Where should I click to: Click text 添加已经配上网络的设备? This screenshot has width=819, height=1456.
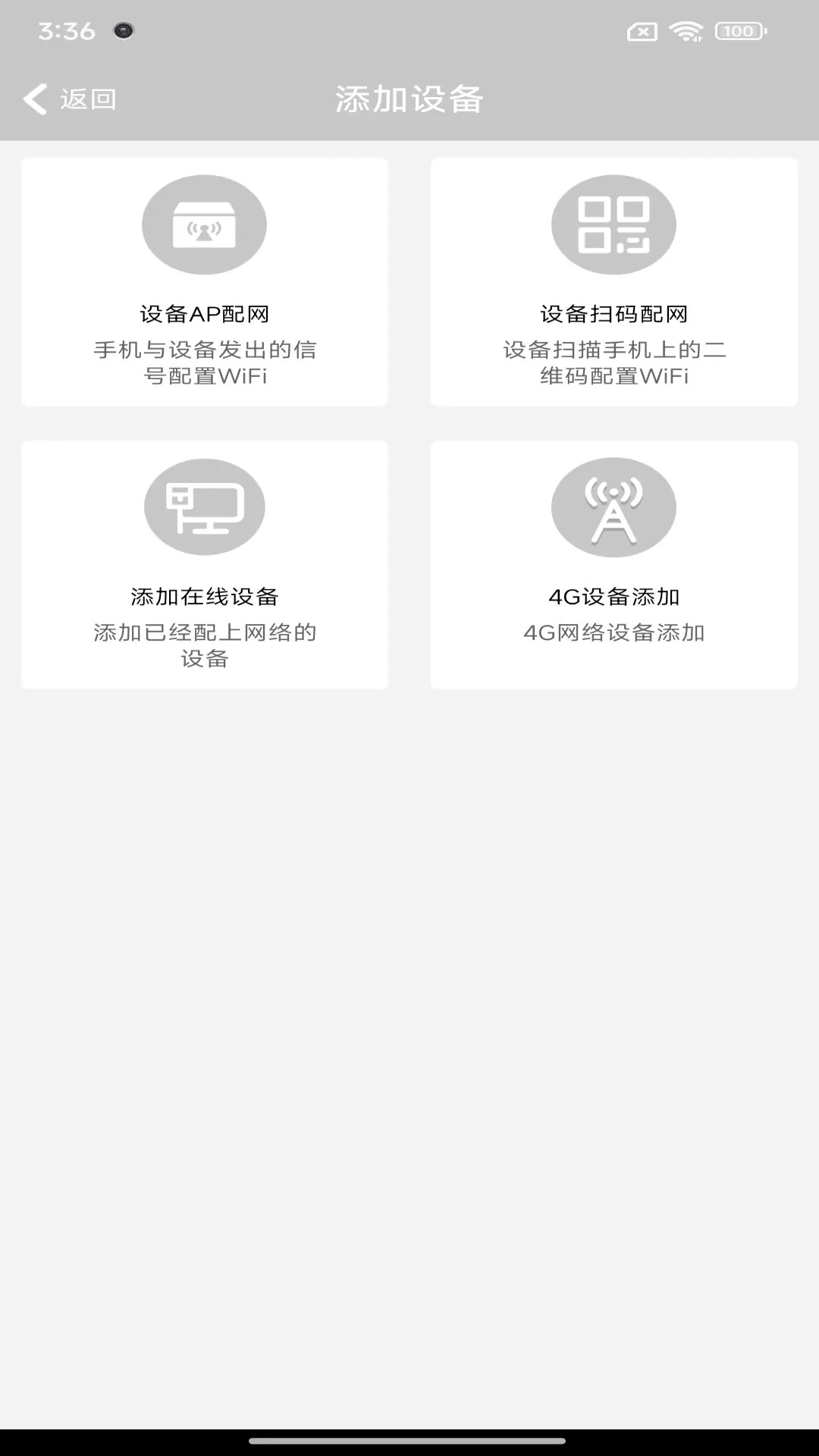tap(204, 645)
